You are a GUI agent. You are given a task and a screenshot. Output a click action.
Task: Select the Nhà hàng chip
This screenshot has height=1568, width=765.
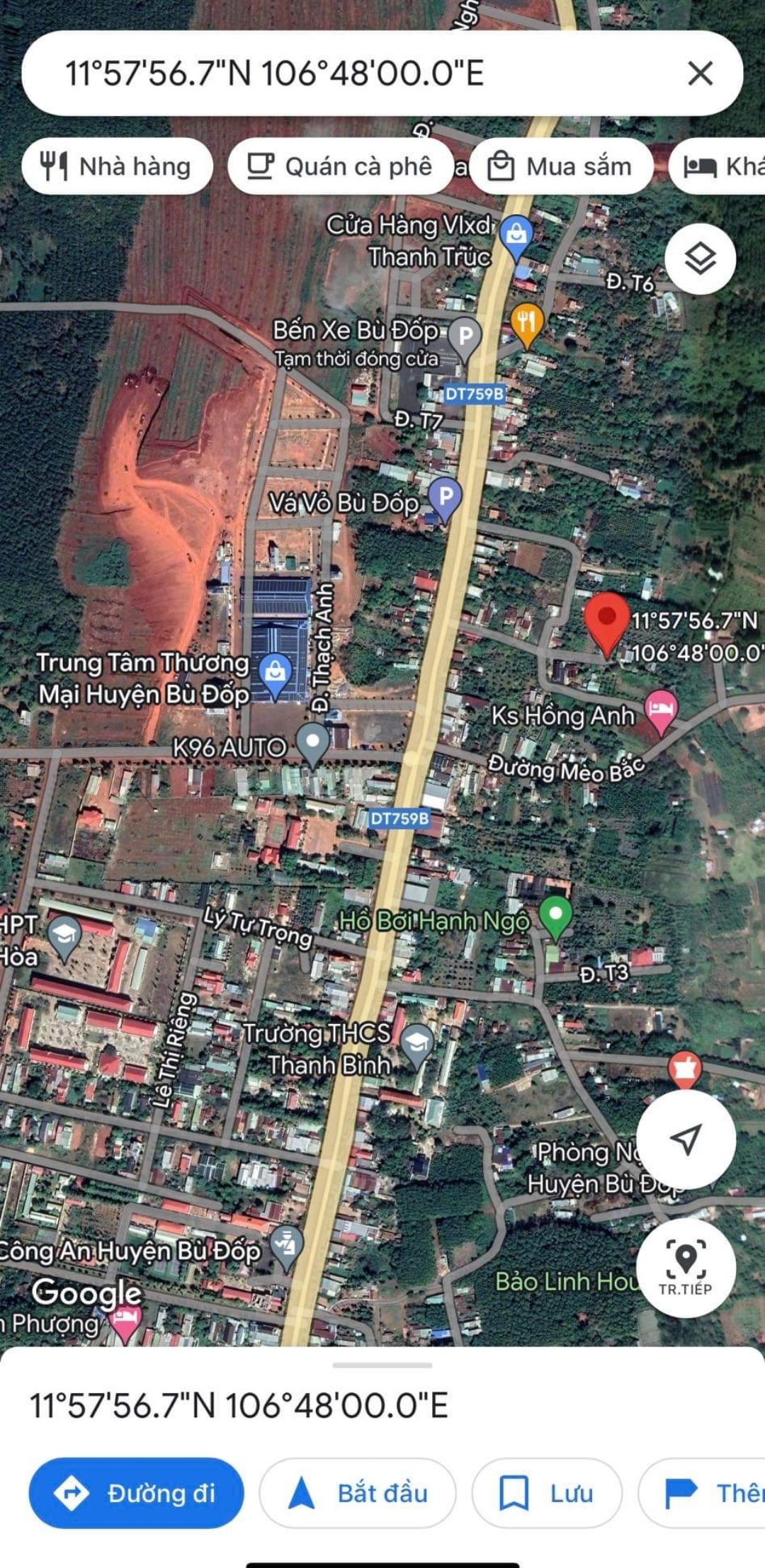click(118, 166)
